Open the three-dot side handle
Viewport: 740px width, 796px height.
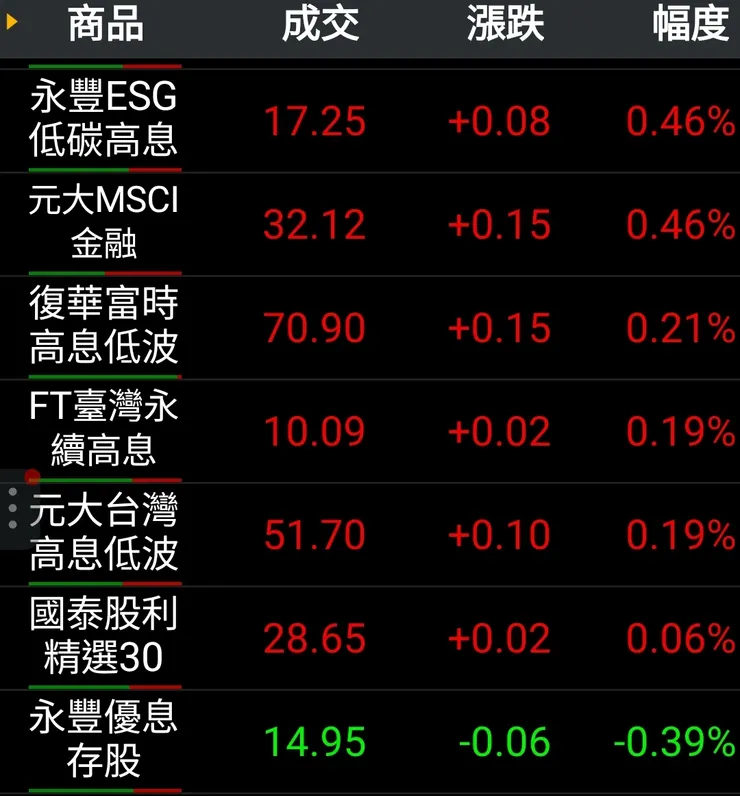pyautogui.click(x=13, y=509)
